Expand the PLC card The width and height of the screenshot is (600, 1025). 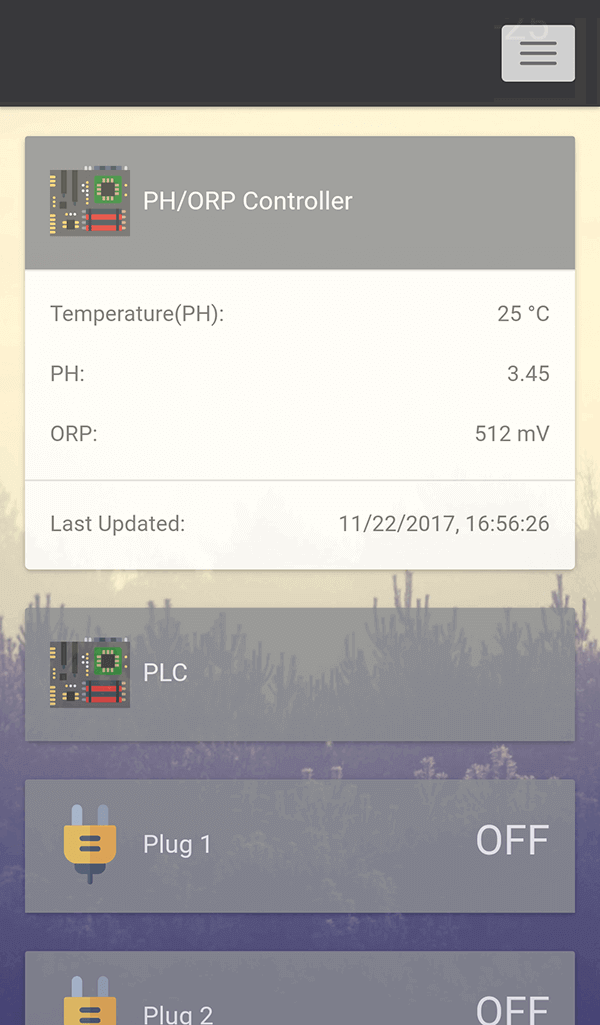299,674
